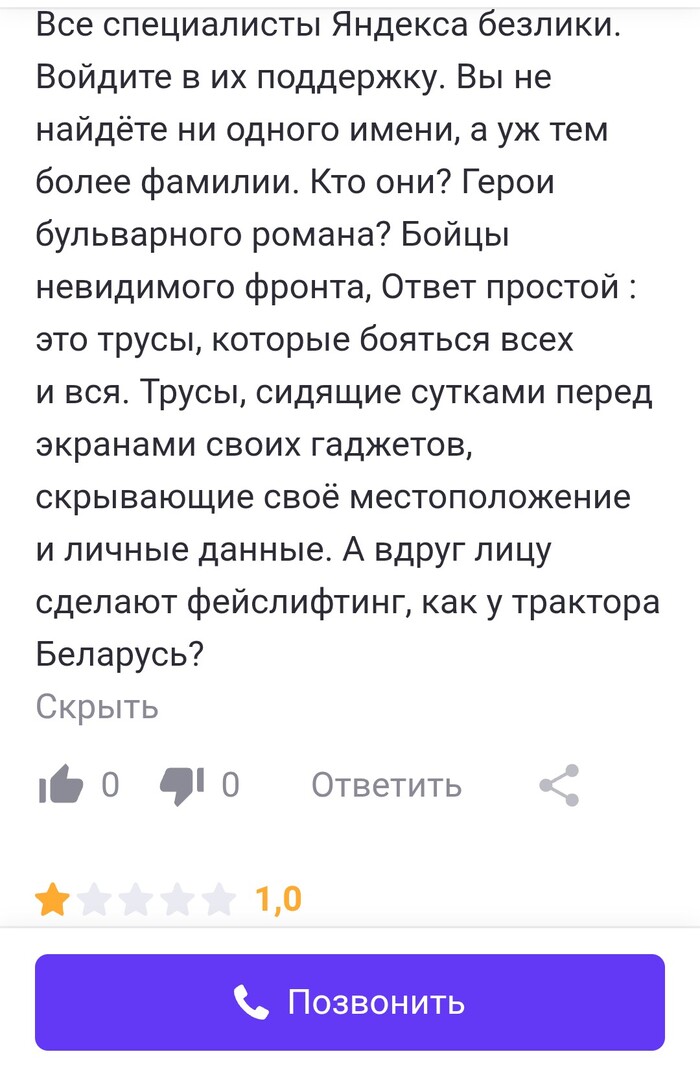Tap the Позвонить call button
The width and height of the screenshot is (700, 1076).
350,1002
